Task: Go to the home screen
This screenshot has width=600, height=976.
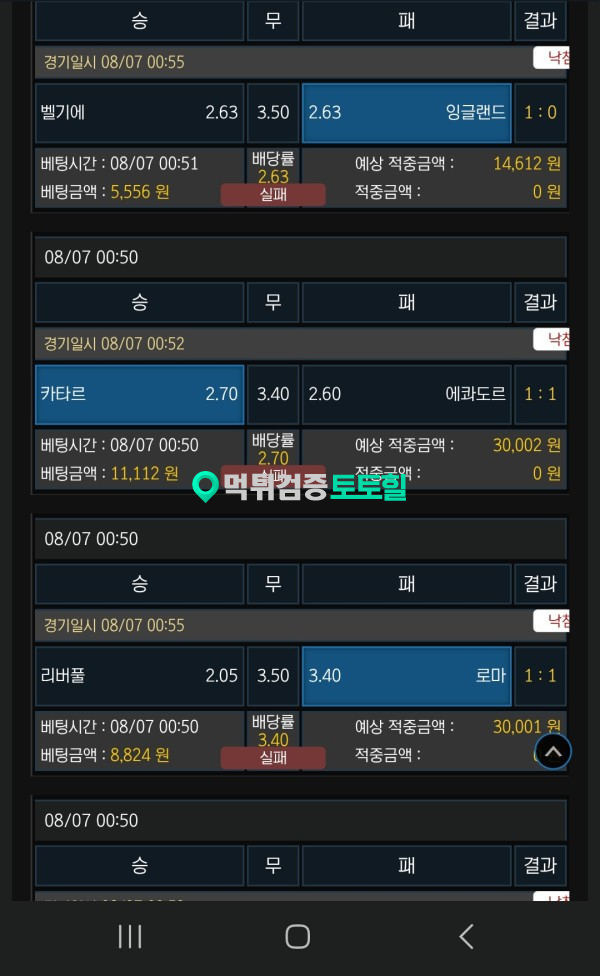Action: (x=298, y=936)
